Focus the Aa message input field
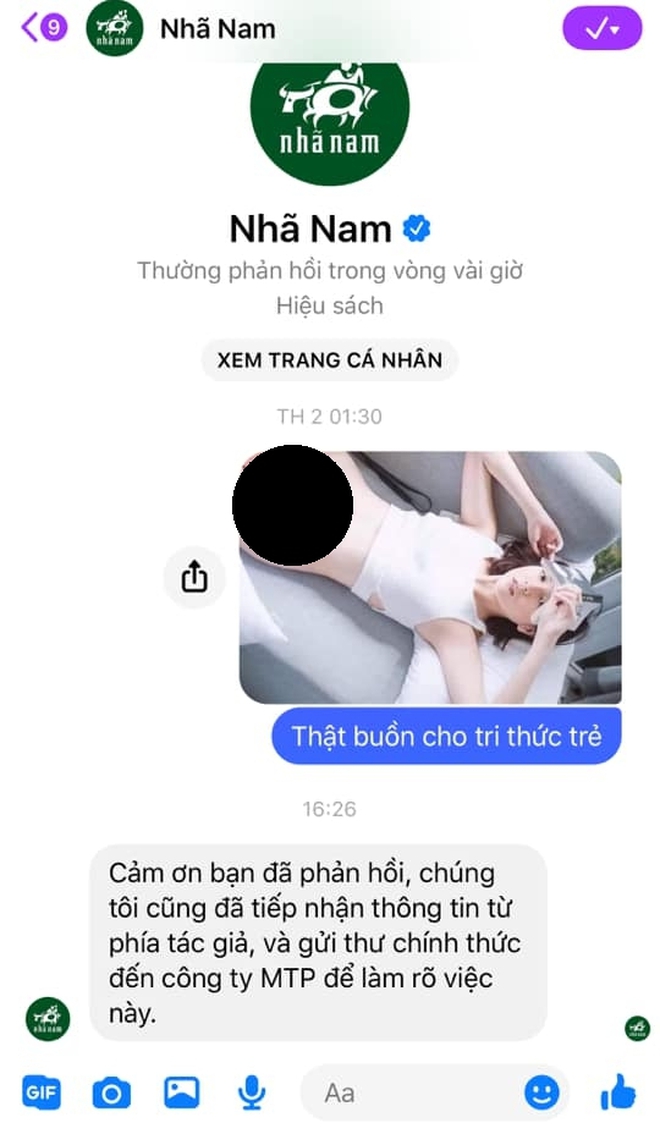Viewport: 660px width, 1134px height. point(410,1093)
